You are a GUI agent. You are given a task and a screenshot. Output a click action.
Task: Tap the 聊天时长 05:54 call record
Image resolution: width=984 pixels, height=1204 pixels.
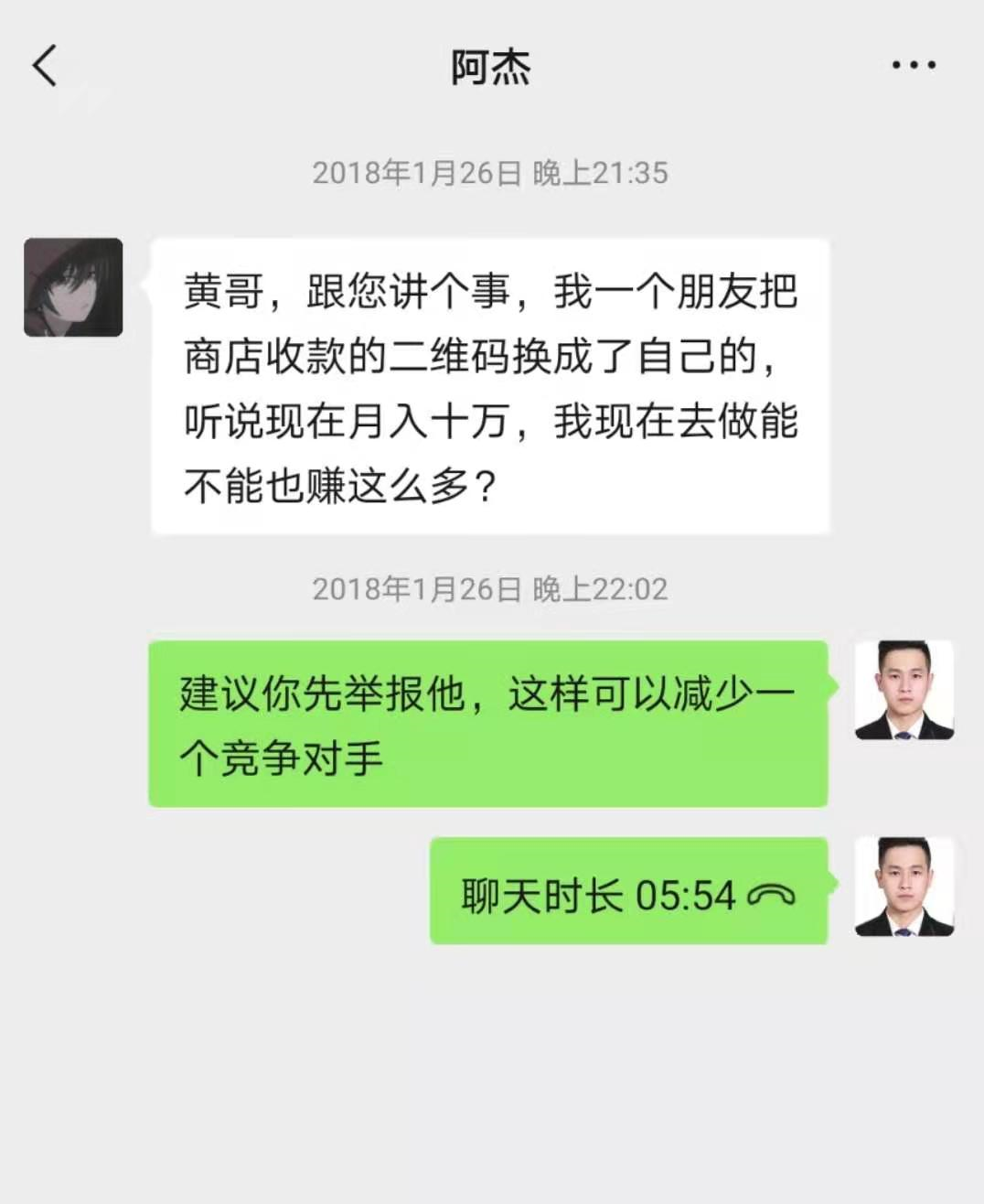click(x=628, y=893)
